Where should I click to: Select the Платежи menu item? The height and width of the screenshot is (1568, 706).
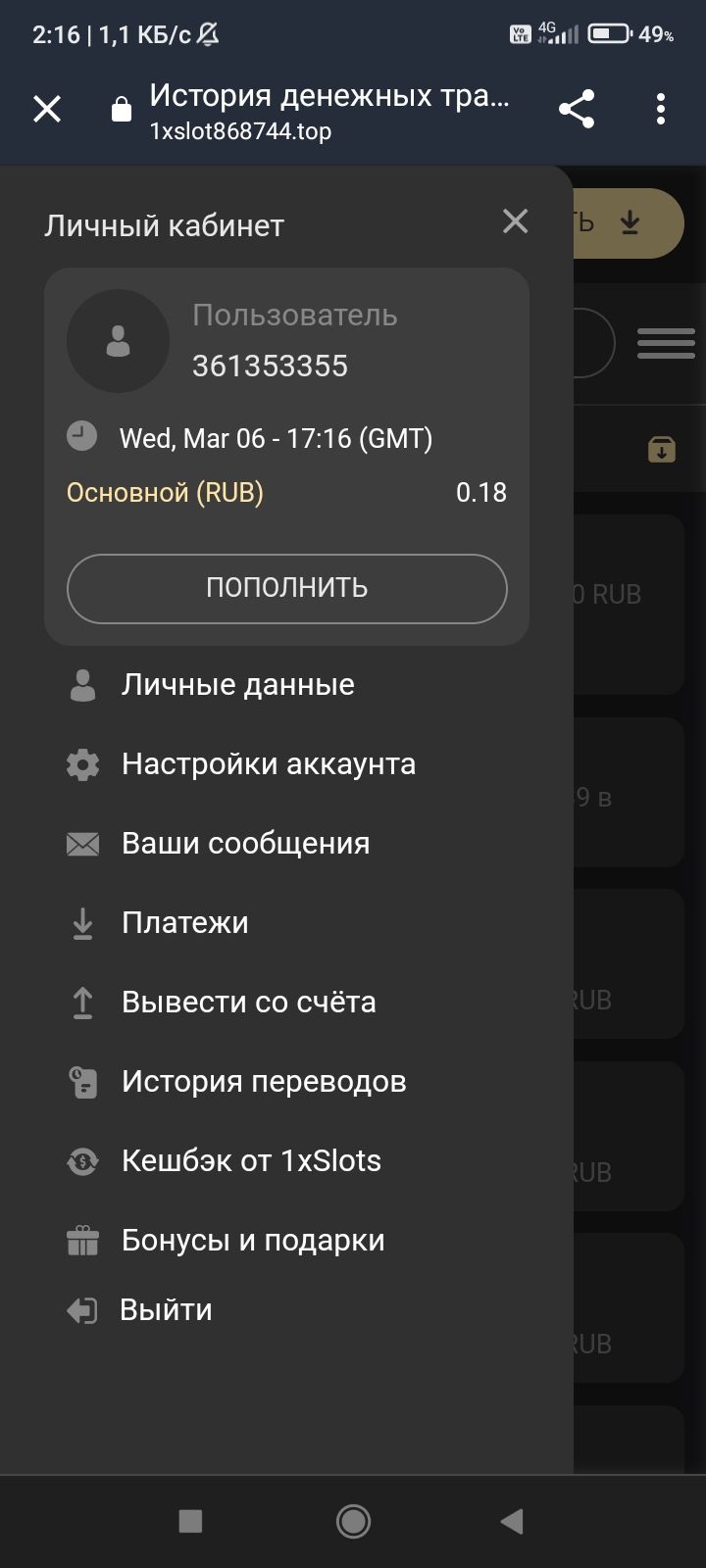(x=184, y=923)
